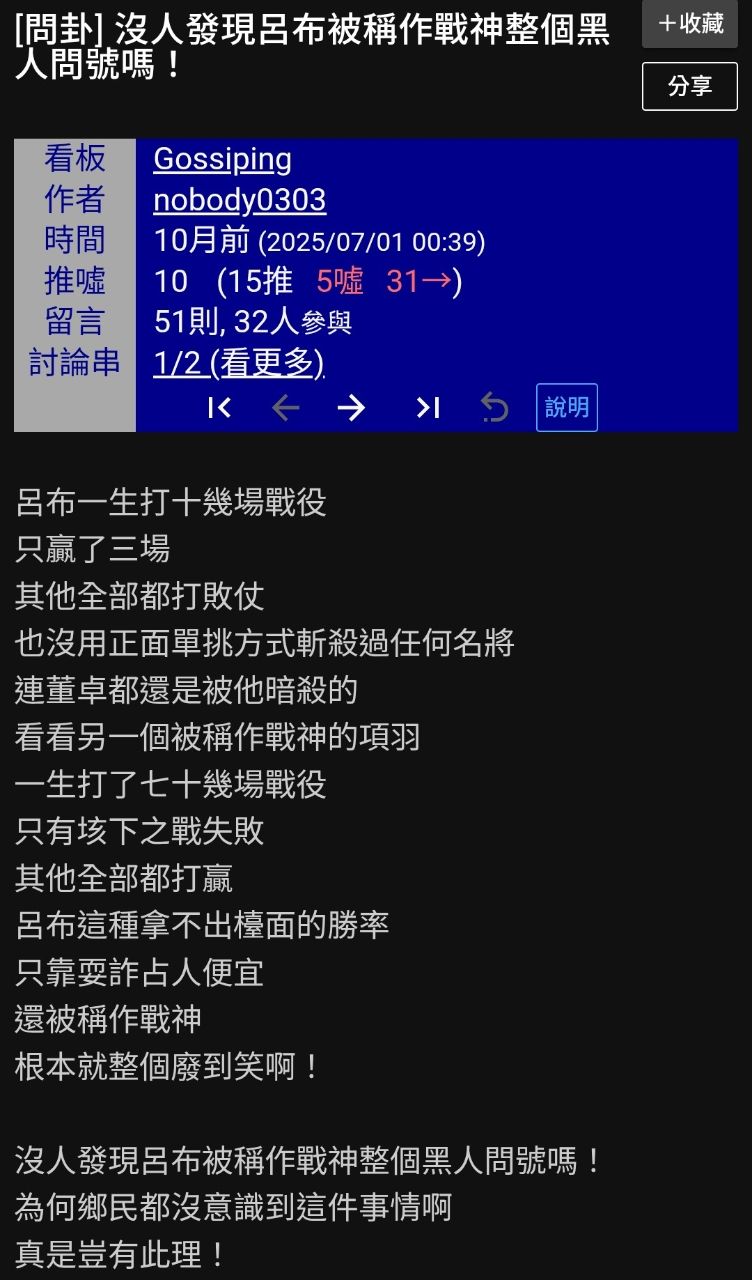
Task: View author nobody0303's profile
Action: click(239, 200)
